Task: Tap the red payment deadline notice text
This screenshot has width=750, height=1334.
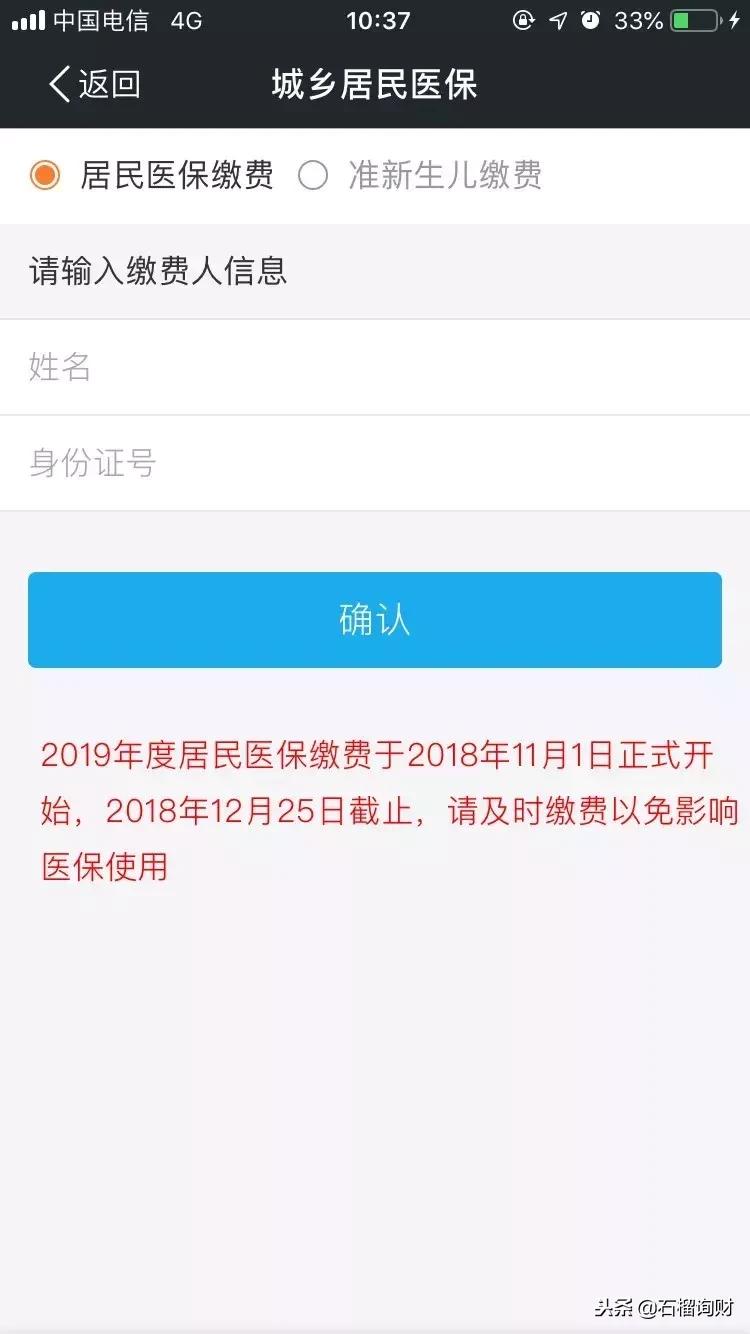Action: pyautogui.click(x=375, y=808)
